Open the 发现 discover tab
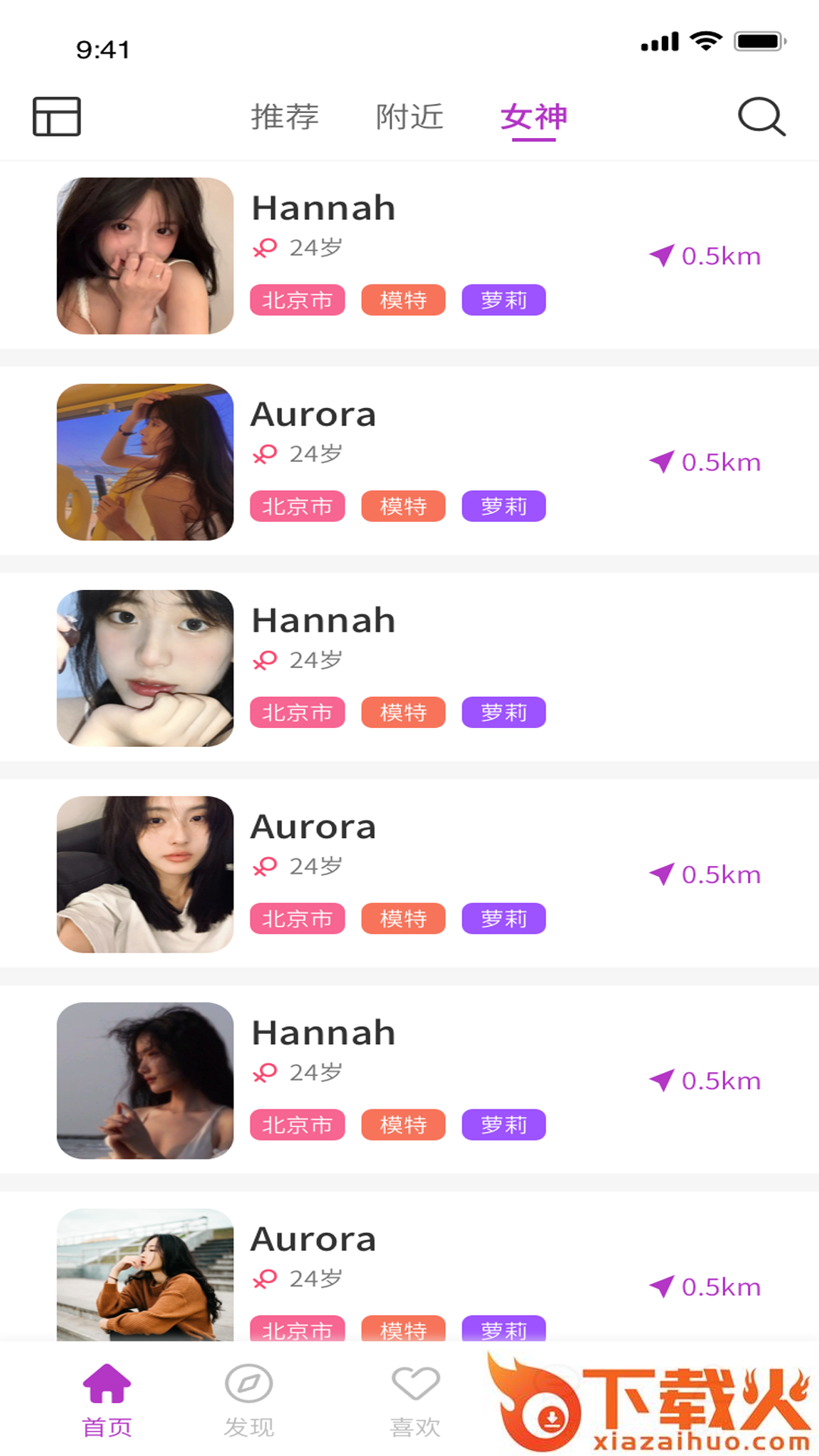 [x=249, y=1400]
